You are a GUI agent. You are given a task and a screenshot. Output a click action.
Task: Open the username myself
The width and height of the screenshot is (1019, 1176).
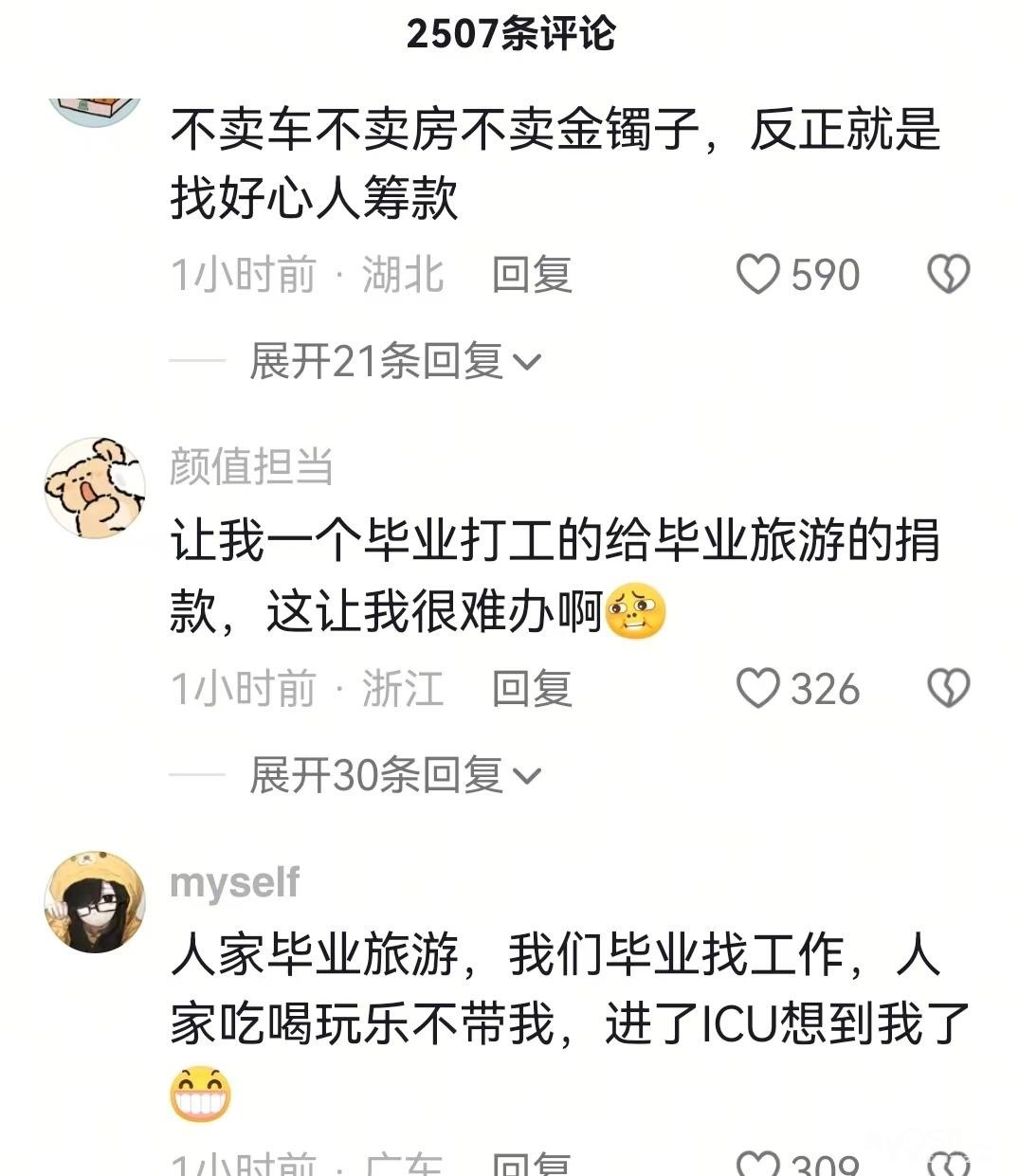(234, 882)
